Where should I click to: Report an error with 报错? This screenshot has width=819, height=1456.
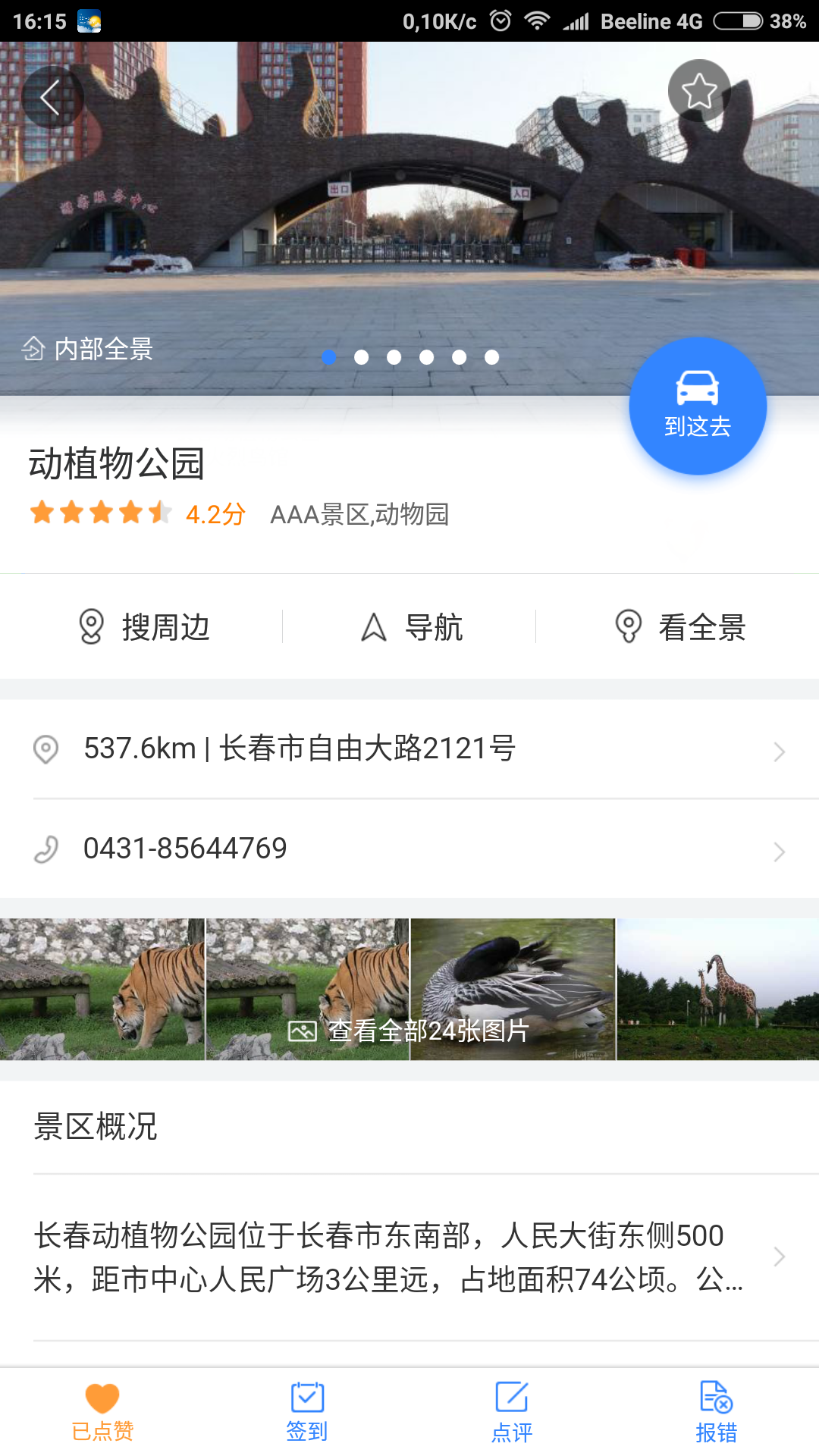(716, 1412)
